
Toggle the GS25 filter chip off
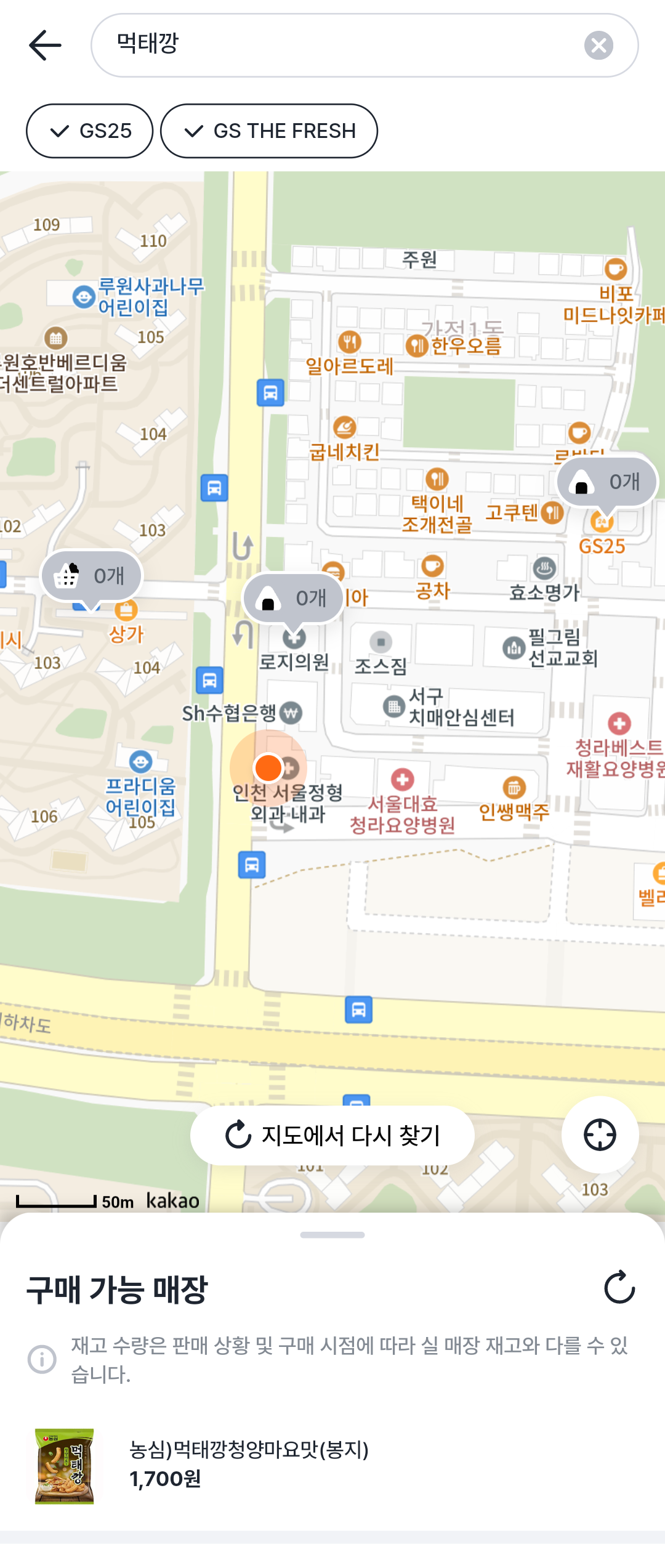(x=89, y=131)
